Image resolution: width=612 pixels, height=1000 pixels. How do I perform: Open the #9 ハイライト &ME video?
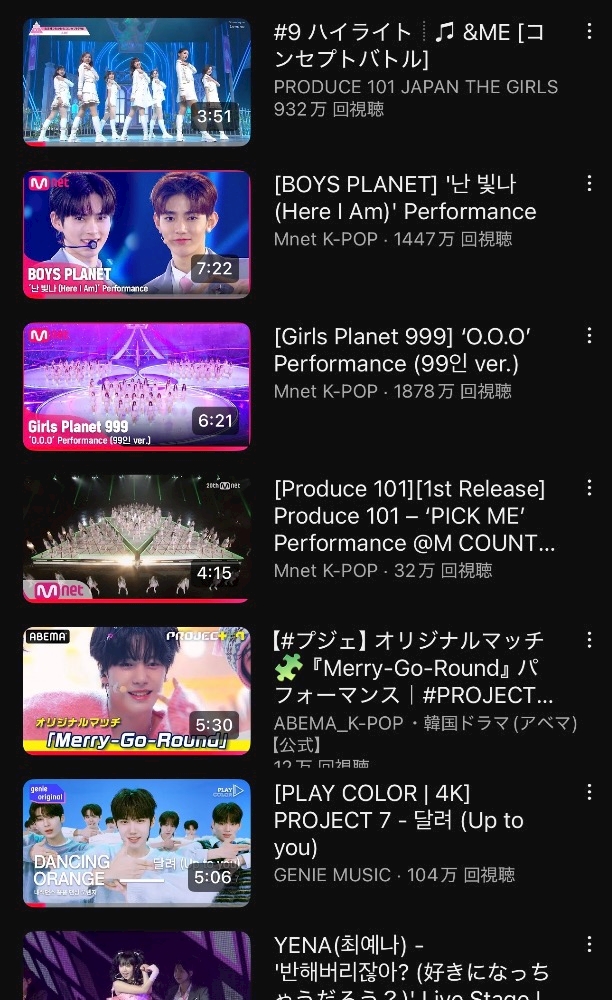(137, 82)
